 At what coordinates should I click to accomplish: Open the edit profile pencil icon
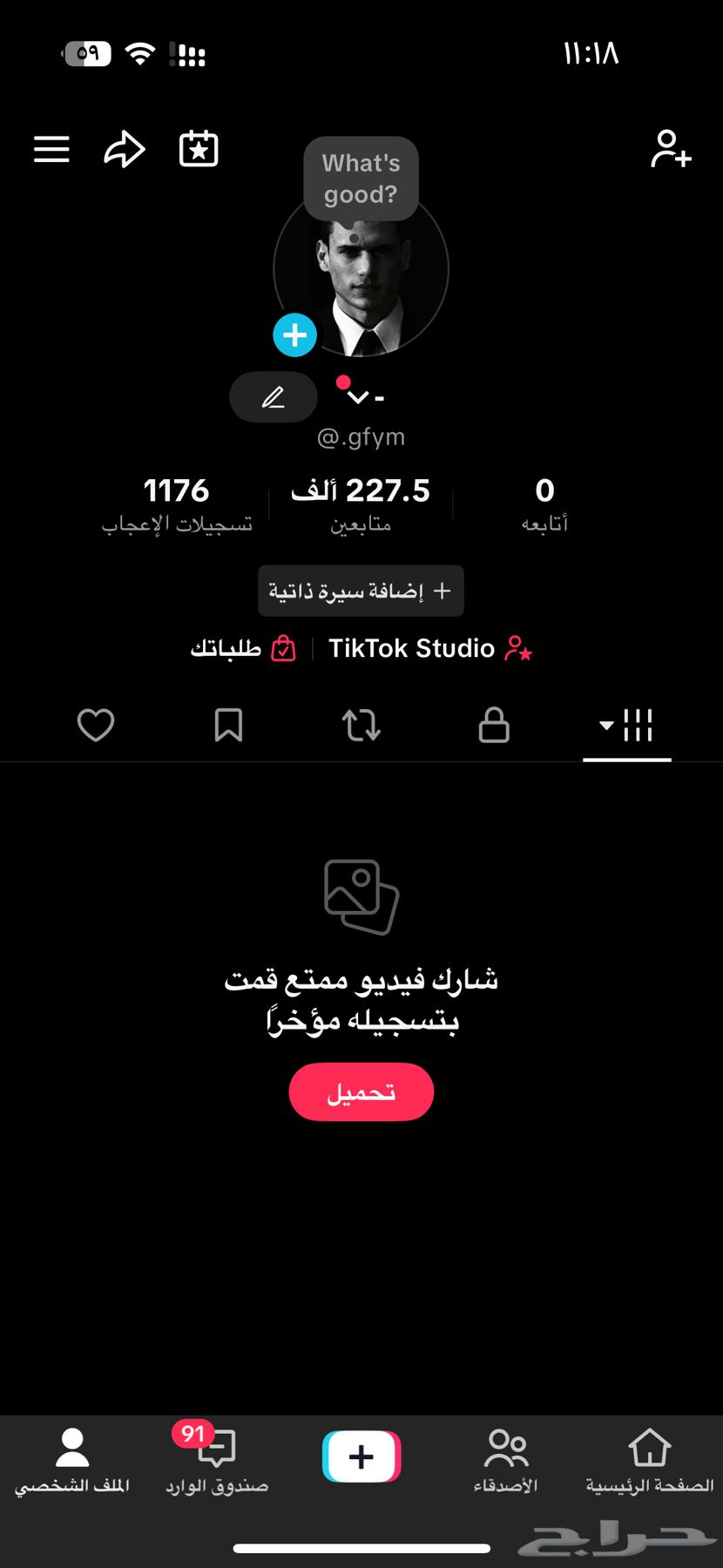coord(273,396)
